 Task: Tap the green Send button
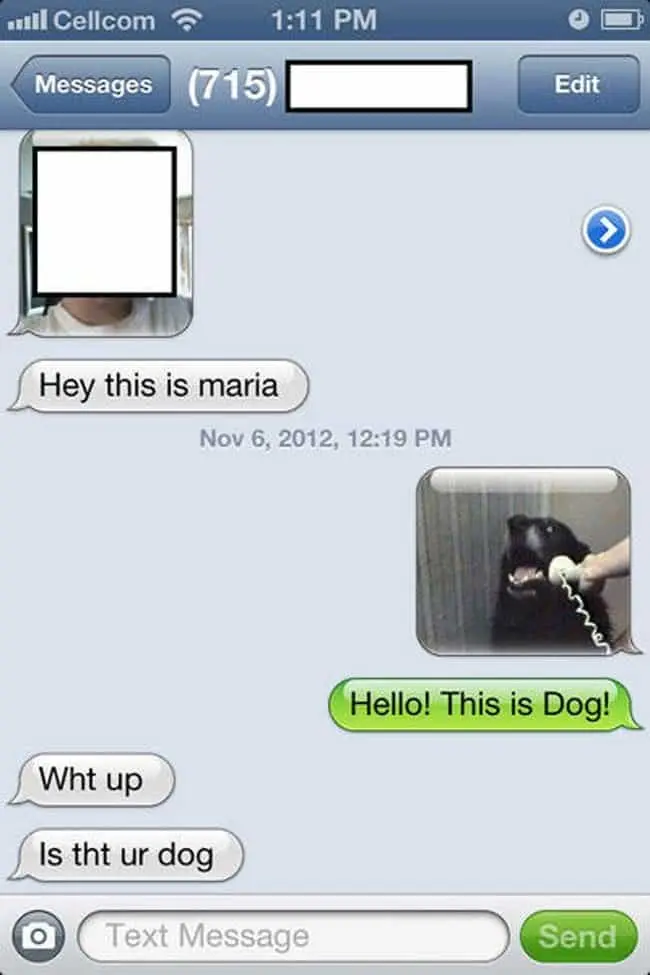click(x=577, y=936)
